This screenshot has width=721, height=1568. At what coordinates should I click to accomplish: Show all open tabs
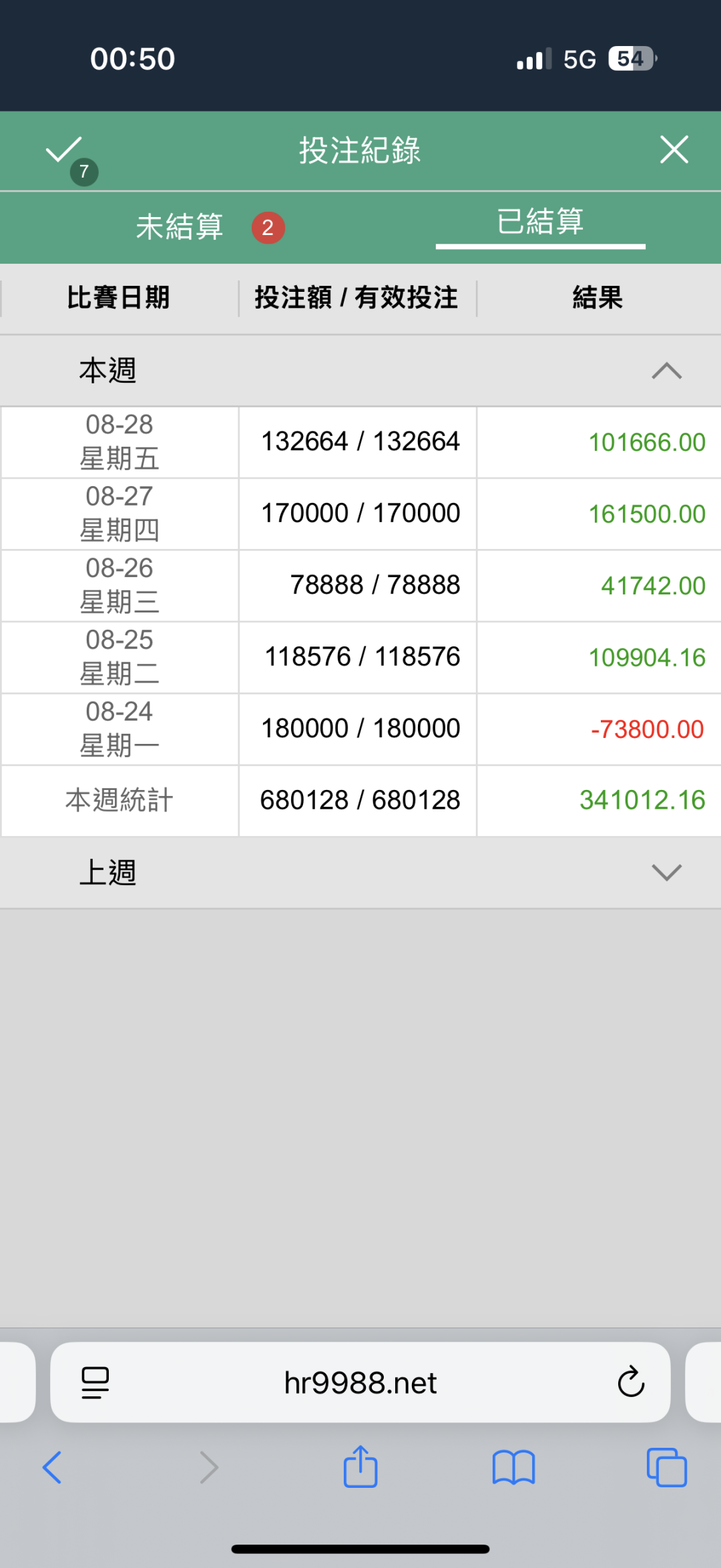tap(666, 1467)
